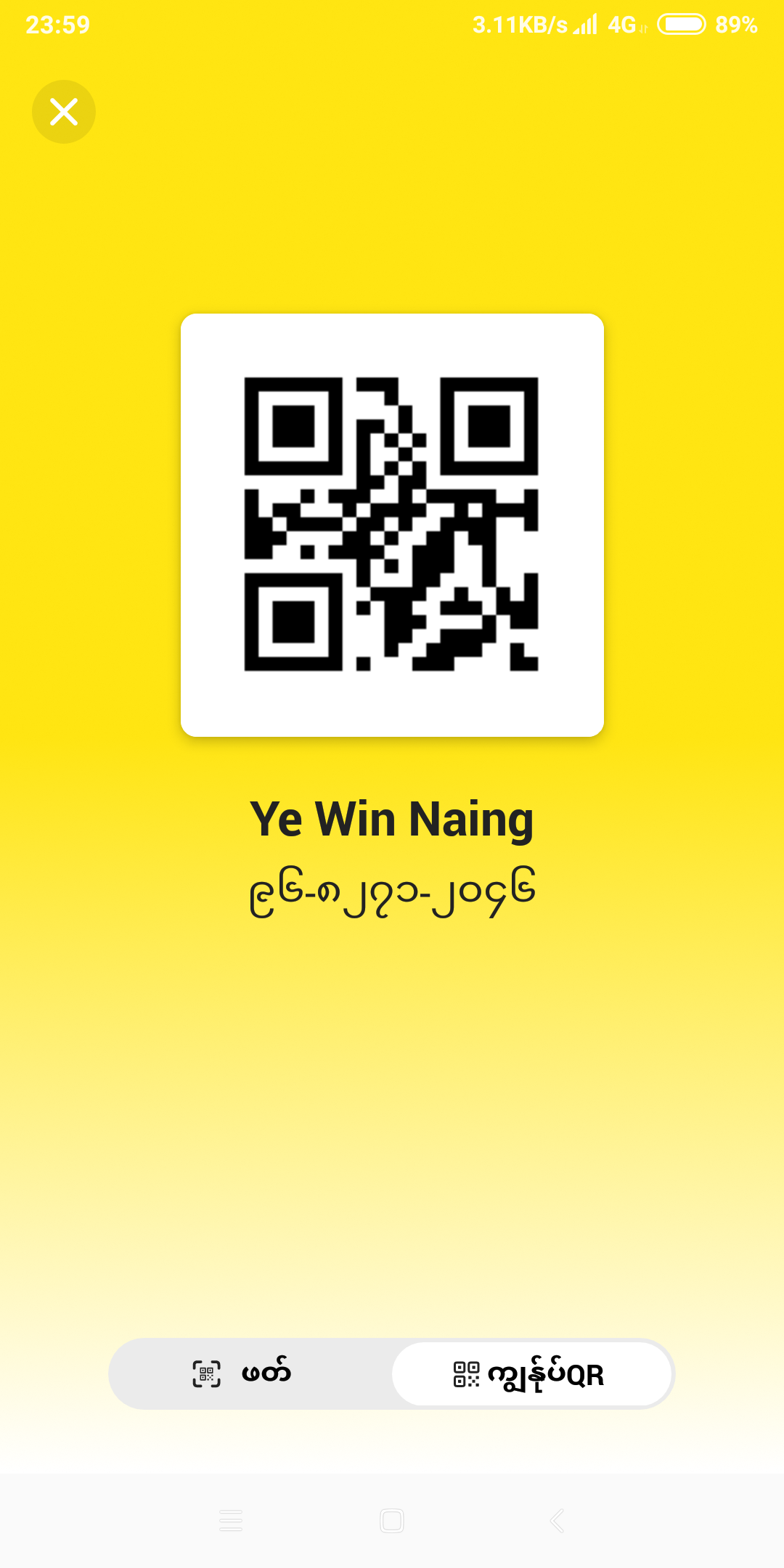
Task: Close the QR code screen
Action: 64,112
